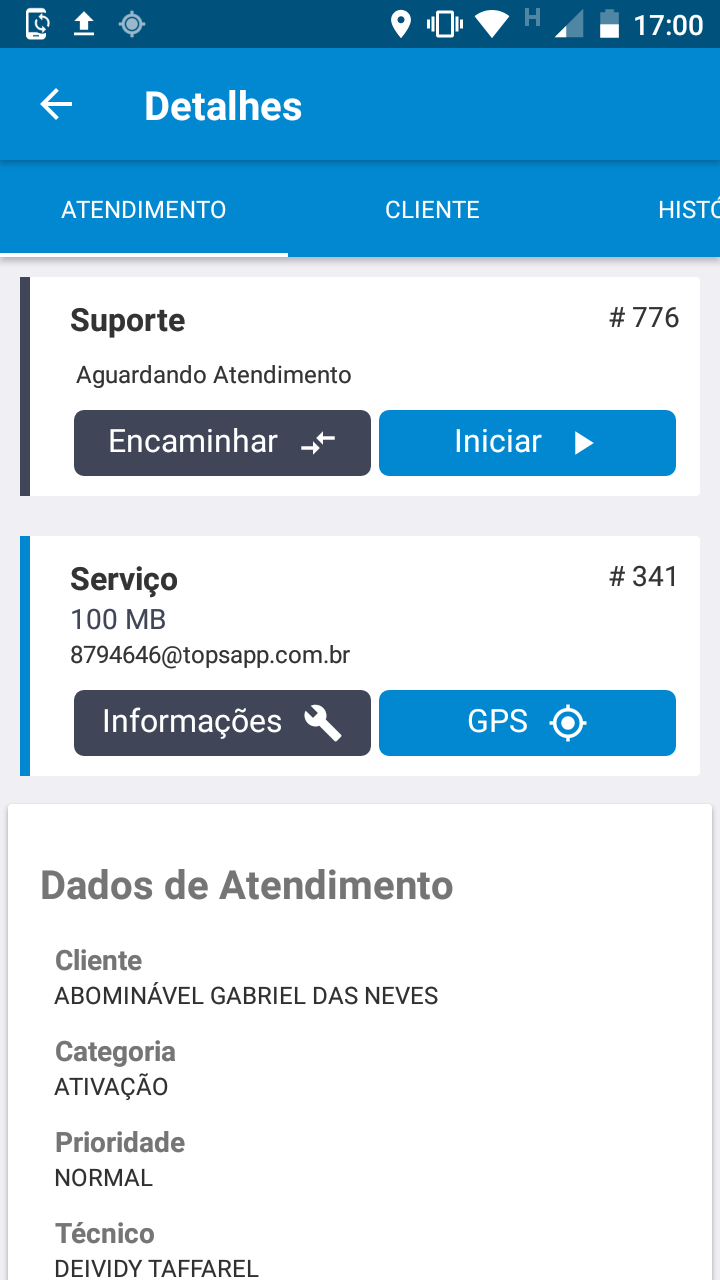Open service Informações
This screenshot has height=1280, width=720.
click(222, 722)
